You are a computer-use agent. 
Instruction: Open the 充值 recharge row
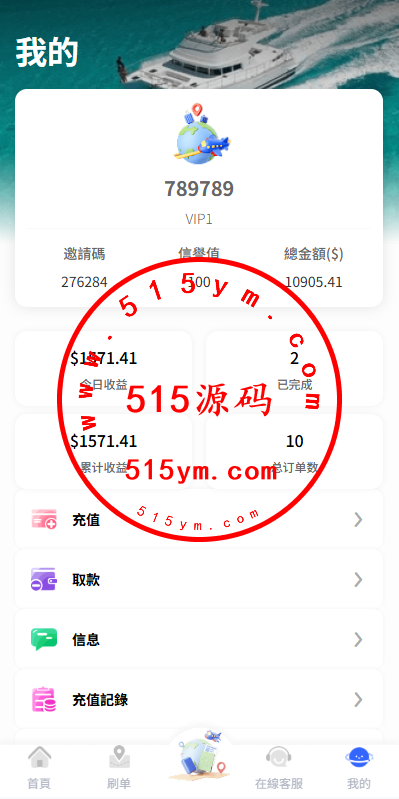tap(199, 520)
